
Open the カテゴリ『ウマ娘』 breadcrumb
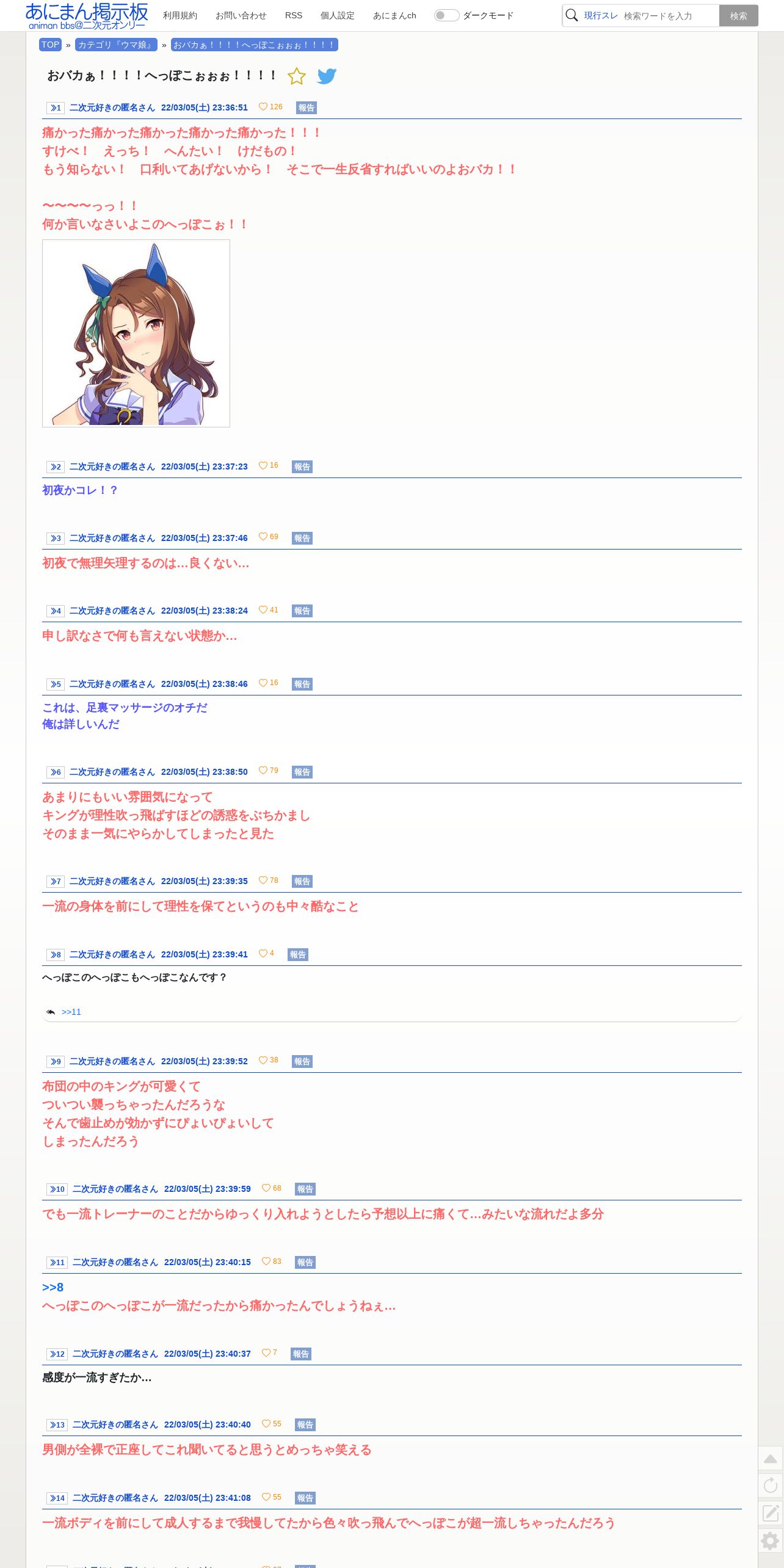pyautogui.click(x=116, y=45)
